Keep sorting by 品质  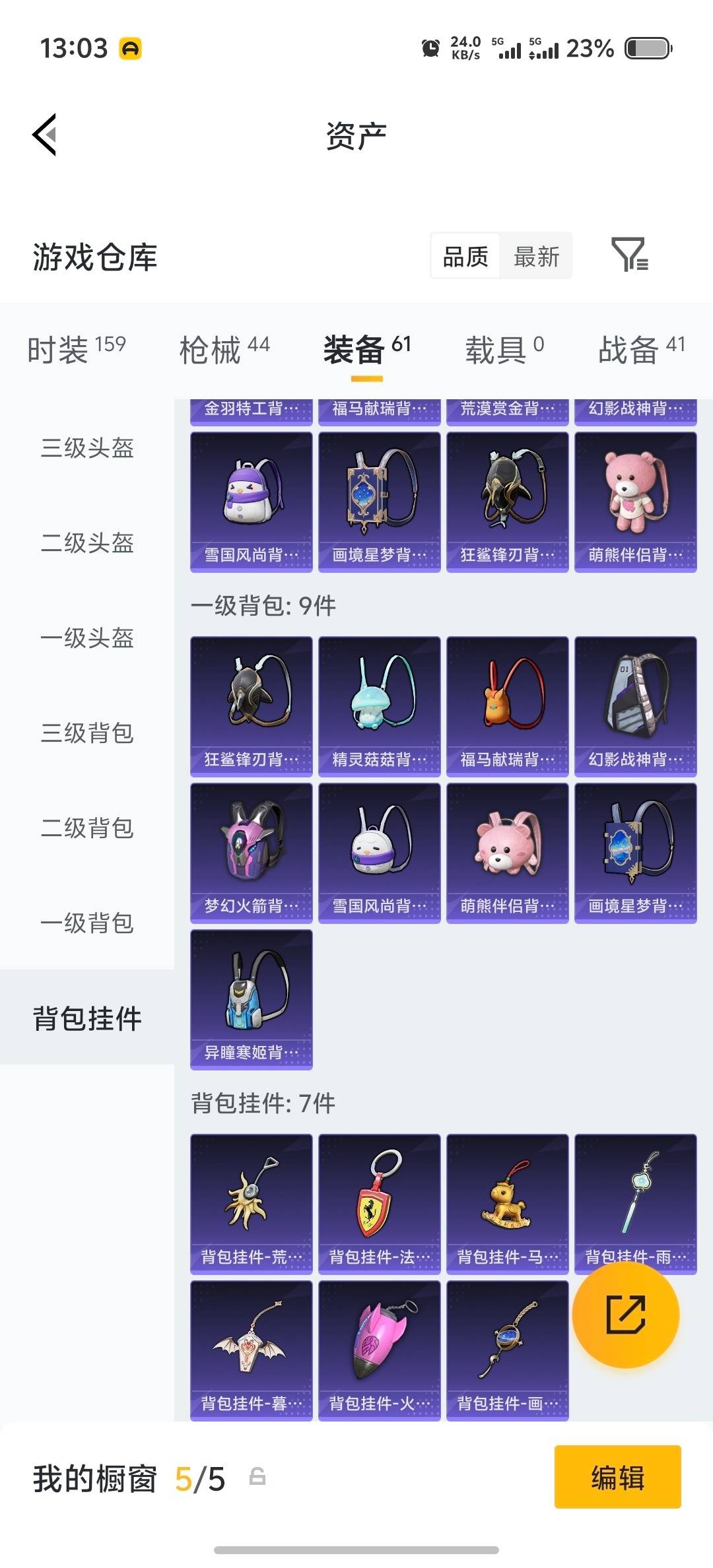tap(464, 256)
